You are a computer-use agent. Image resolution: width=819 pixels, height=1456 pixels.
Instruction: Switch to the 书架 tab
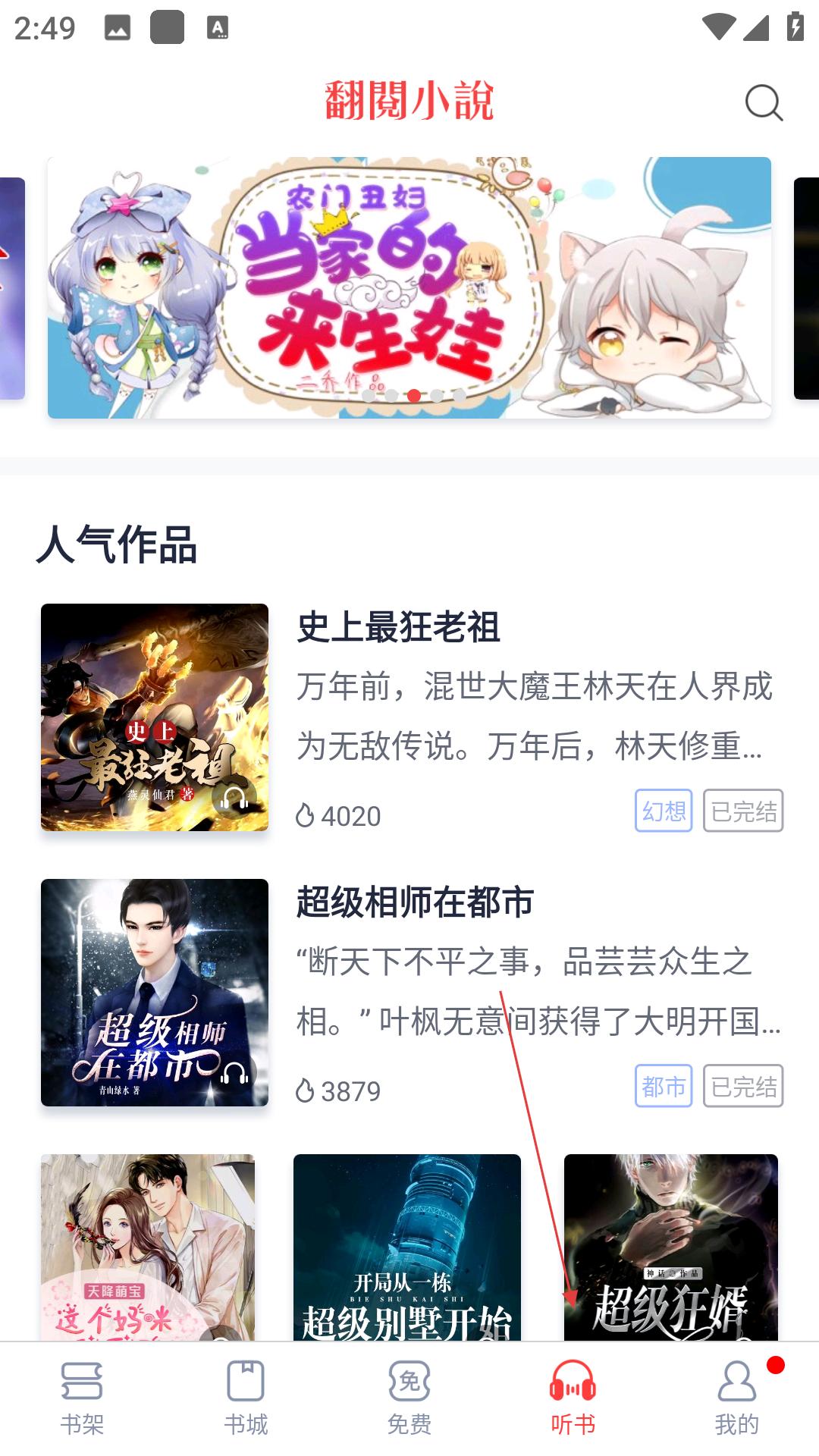click(x=82, y=1398)
